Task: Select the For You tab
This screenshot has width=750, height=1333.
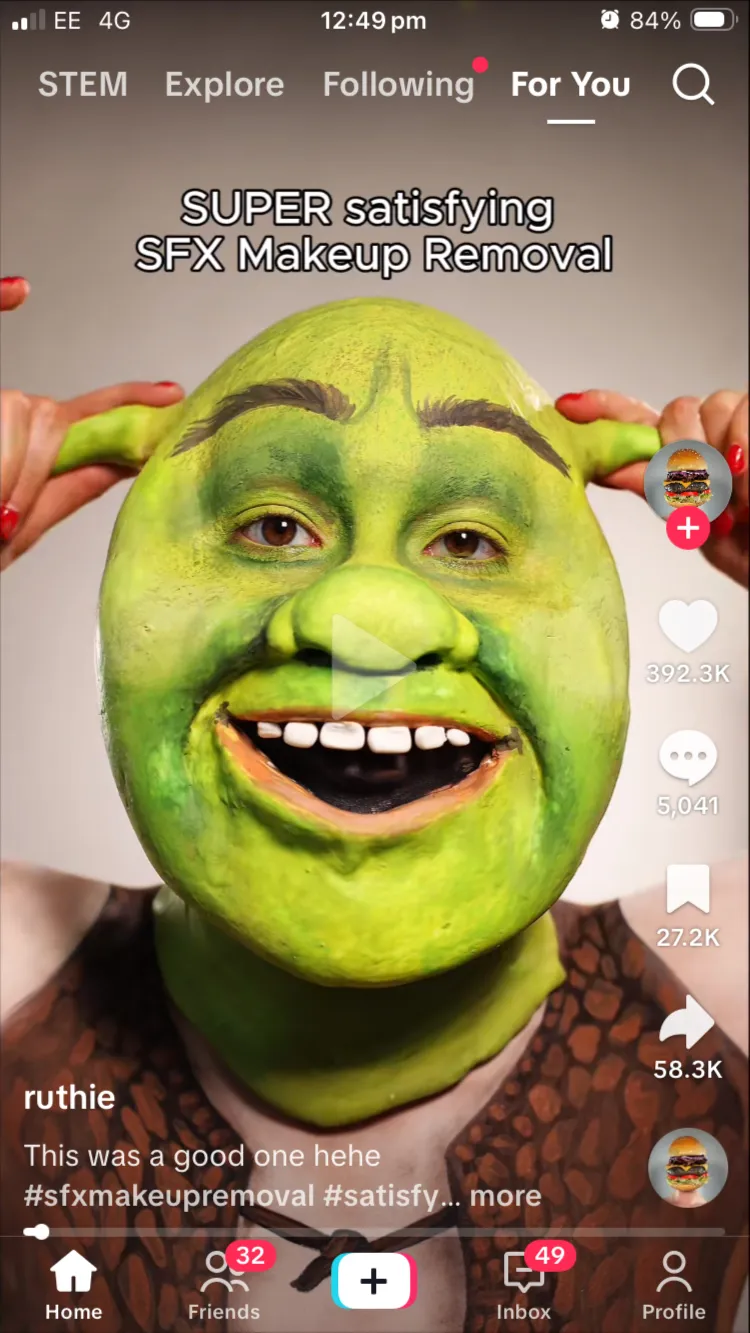Action: point(570,85)
